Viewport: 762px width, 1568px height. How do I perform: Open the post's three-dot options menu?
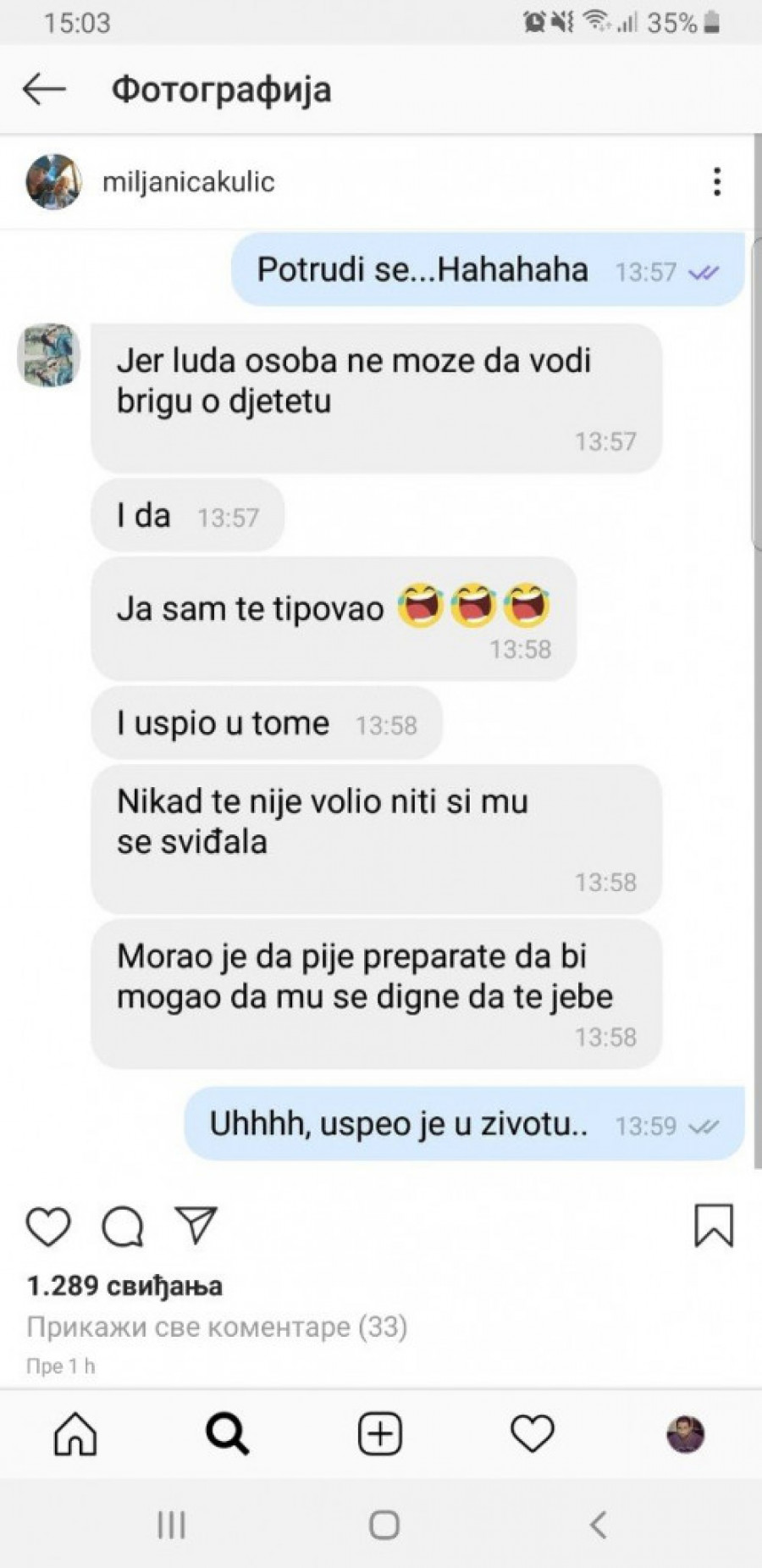716,181
